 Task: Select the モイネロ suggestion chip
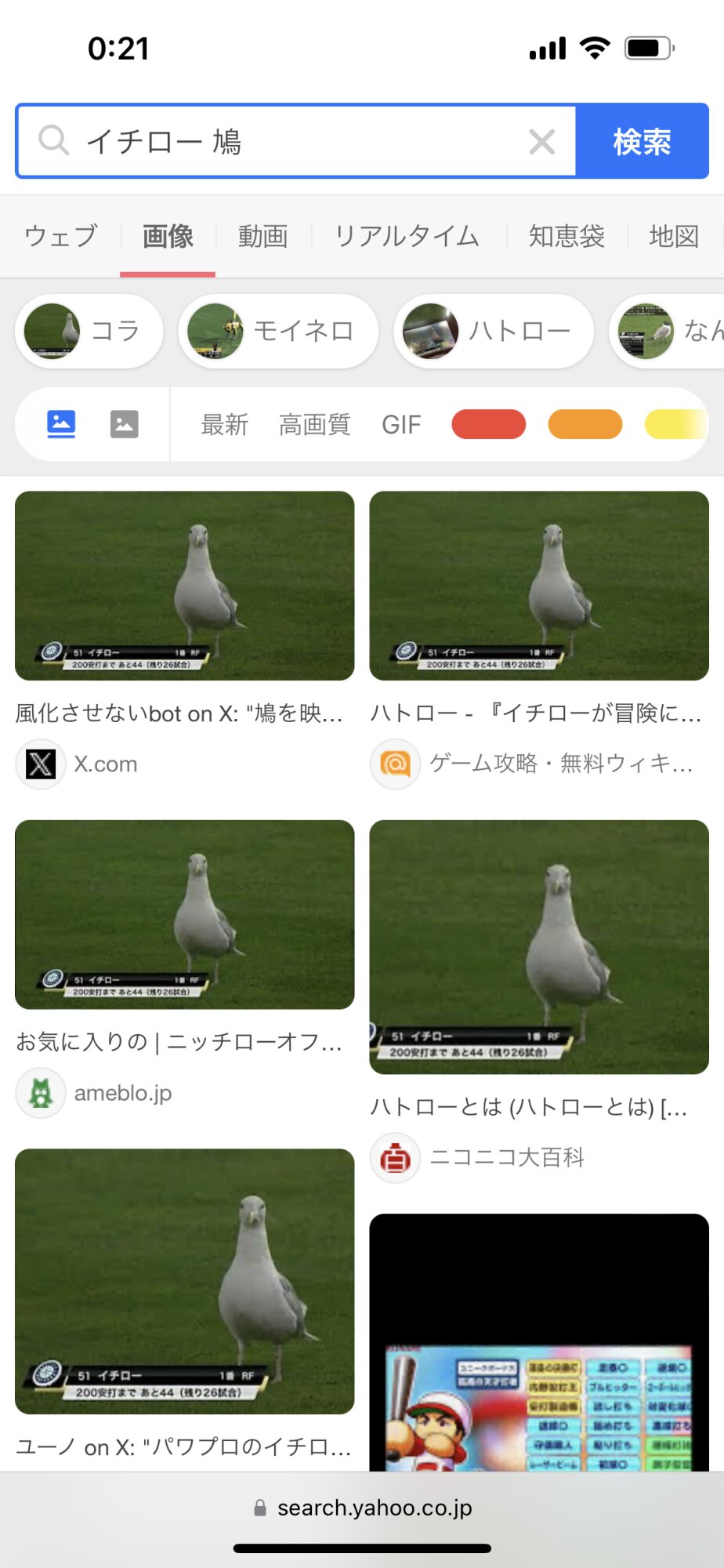pos(278,331)
